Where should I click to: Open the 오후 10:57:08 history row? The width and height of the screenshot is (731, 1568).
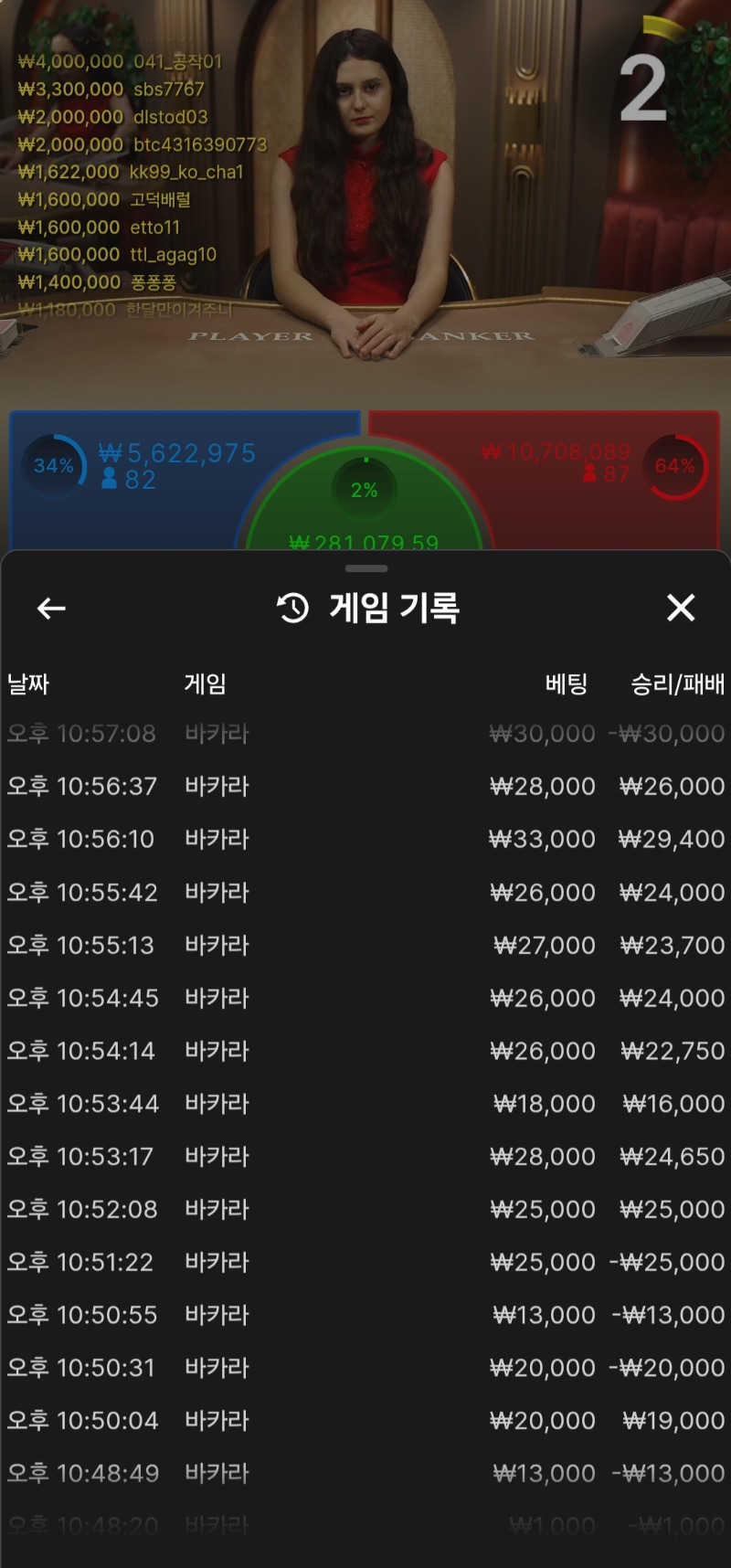(x=365, y=734)
